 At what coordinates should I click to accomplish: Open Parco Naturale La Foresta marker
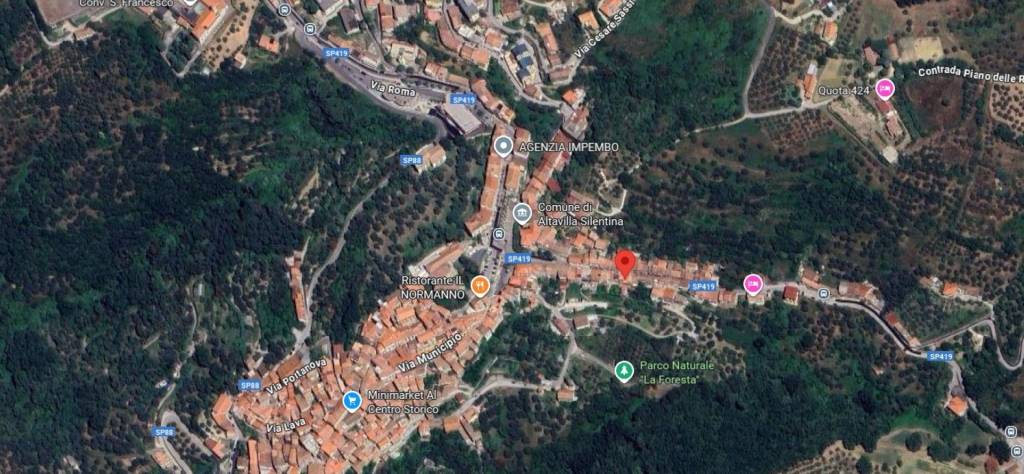tap(624, 371)
